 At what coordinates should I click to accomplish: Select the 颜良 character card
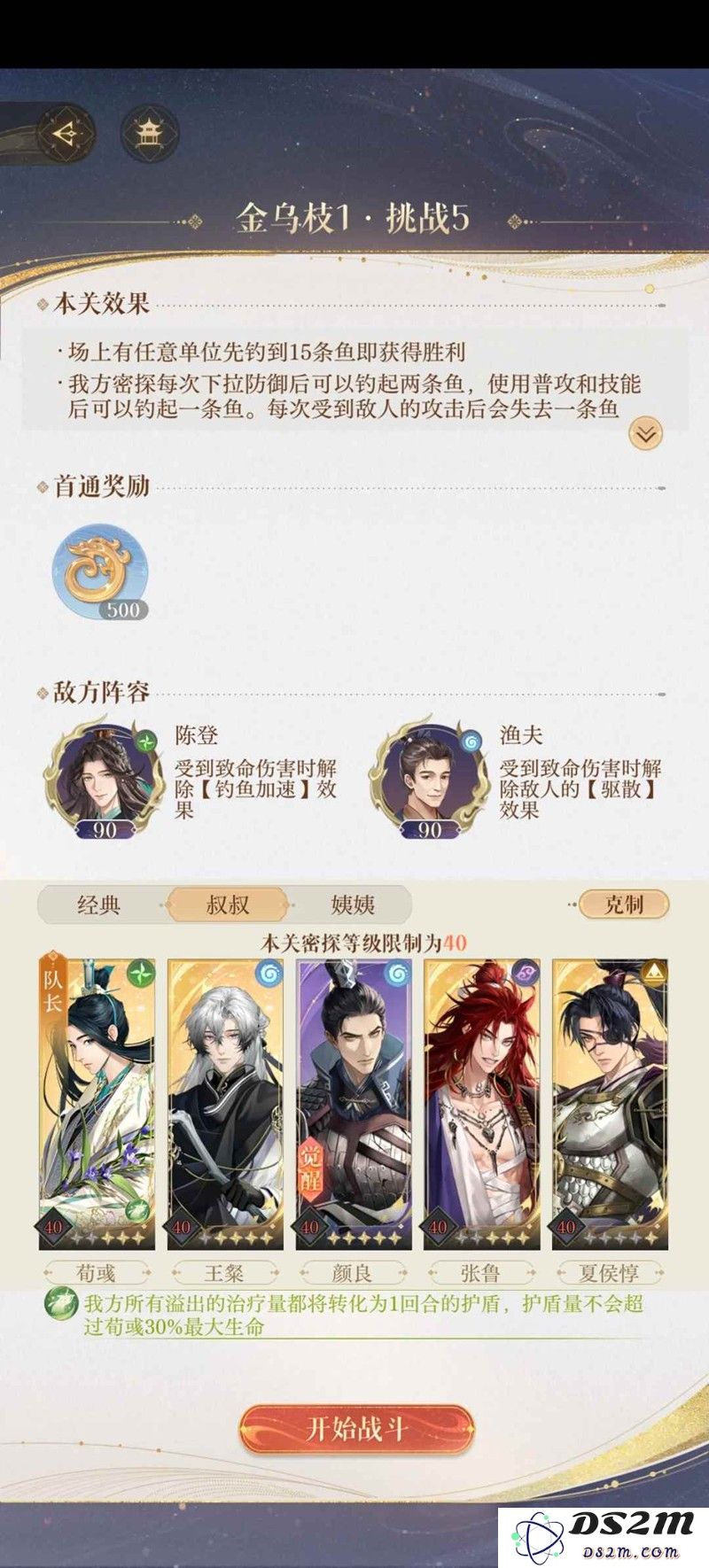354,1103
